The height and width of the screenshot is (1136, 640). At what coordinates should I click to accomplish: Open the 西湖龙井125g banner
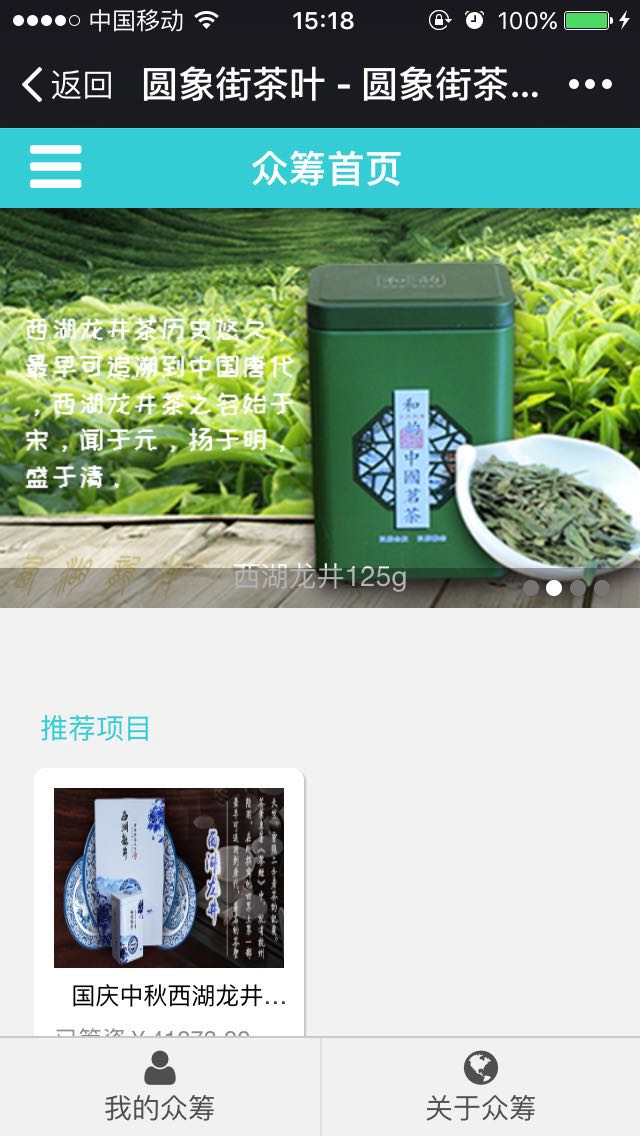pyautogui.click(x=320, y=407)
